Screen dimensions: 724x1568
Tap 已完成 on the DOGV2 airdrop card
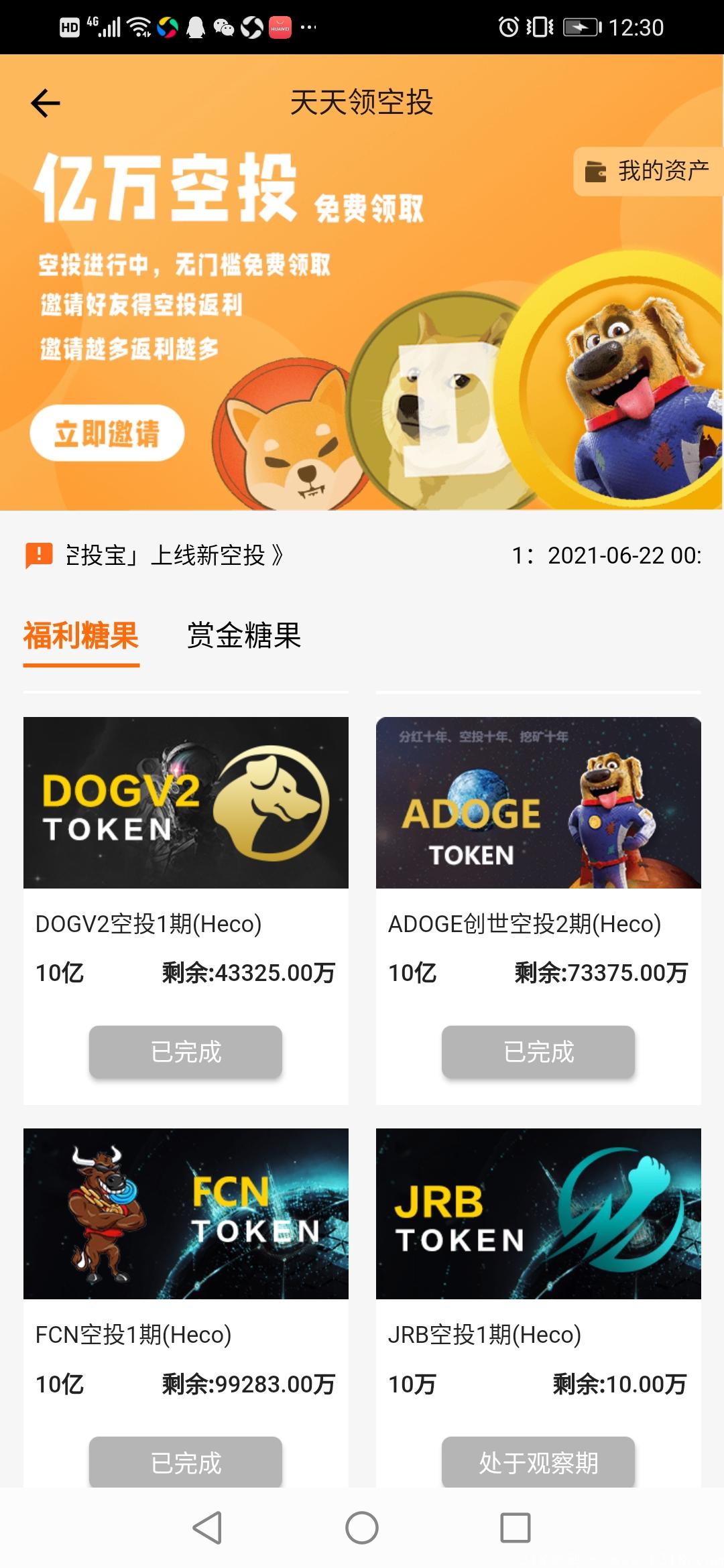point(185,1052)
